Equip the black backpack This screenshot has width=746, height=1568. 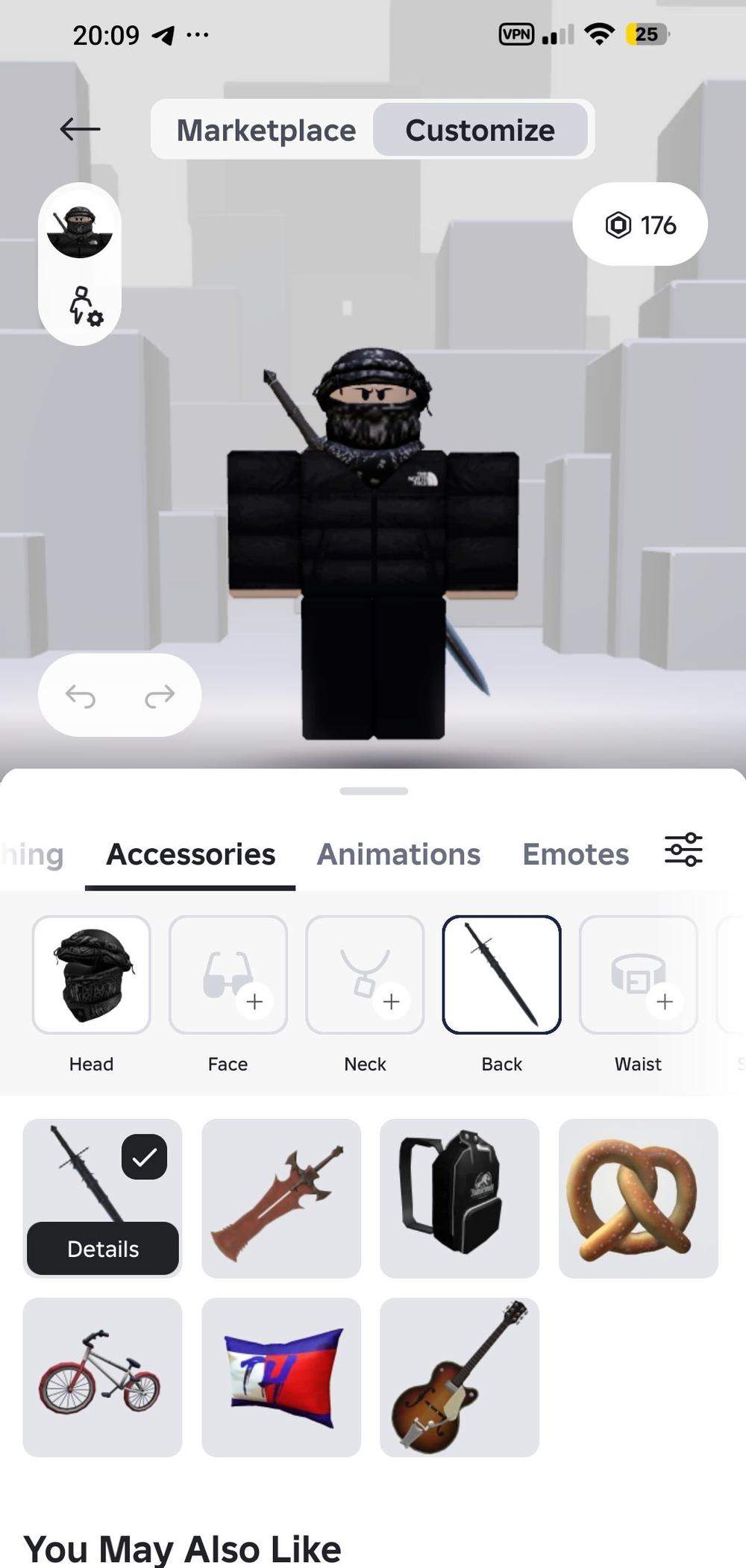point(460,1198)
